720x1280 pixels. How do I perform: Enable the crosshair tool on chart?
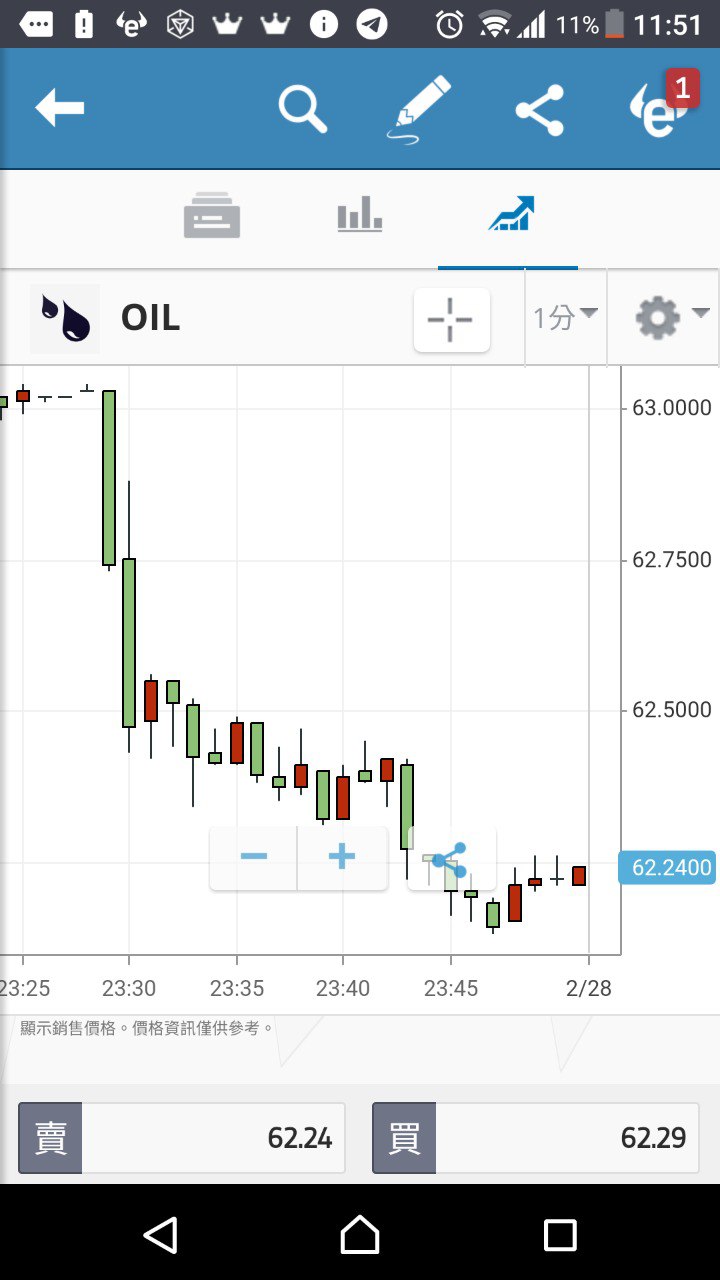451,319
